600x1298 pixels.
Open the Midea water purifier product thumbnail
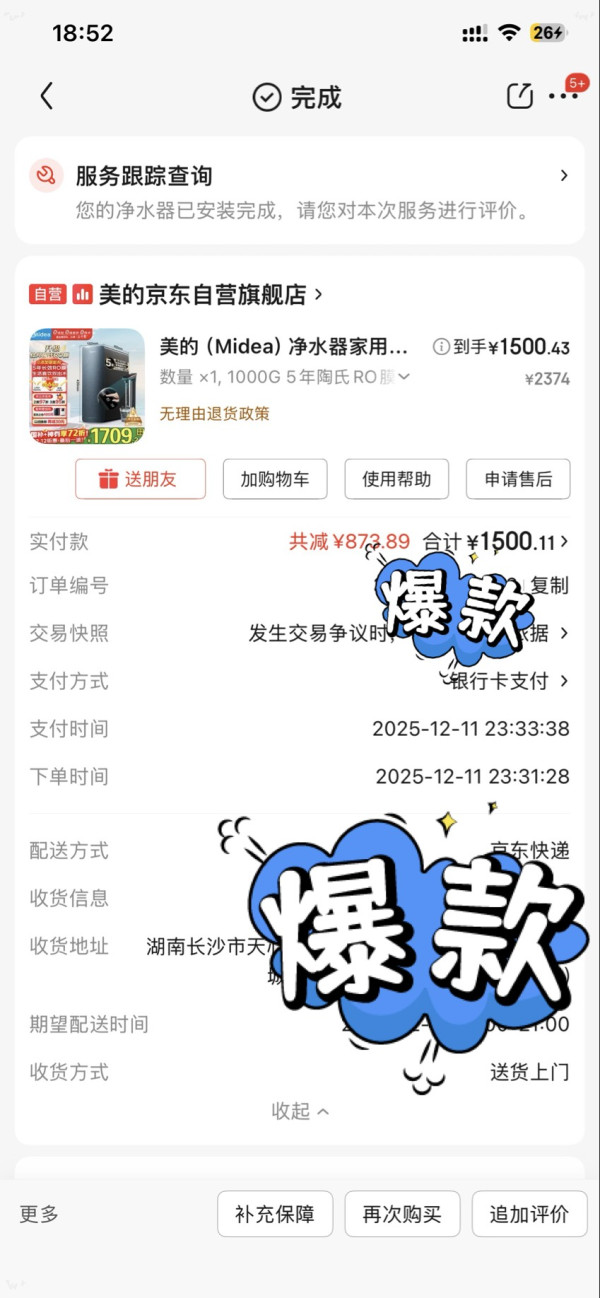[87, 386]
